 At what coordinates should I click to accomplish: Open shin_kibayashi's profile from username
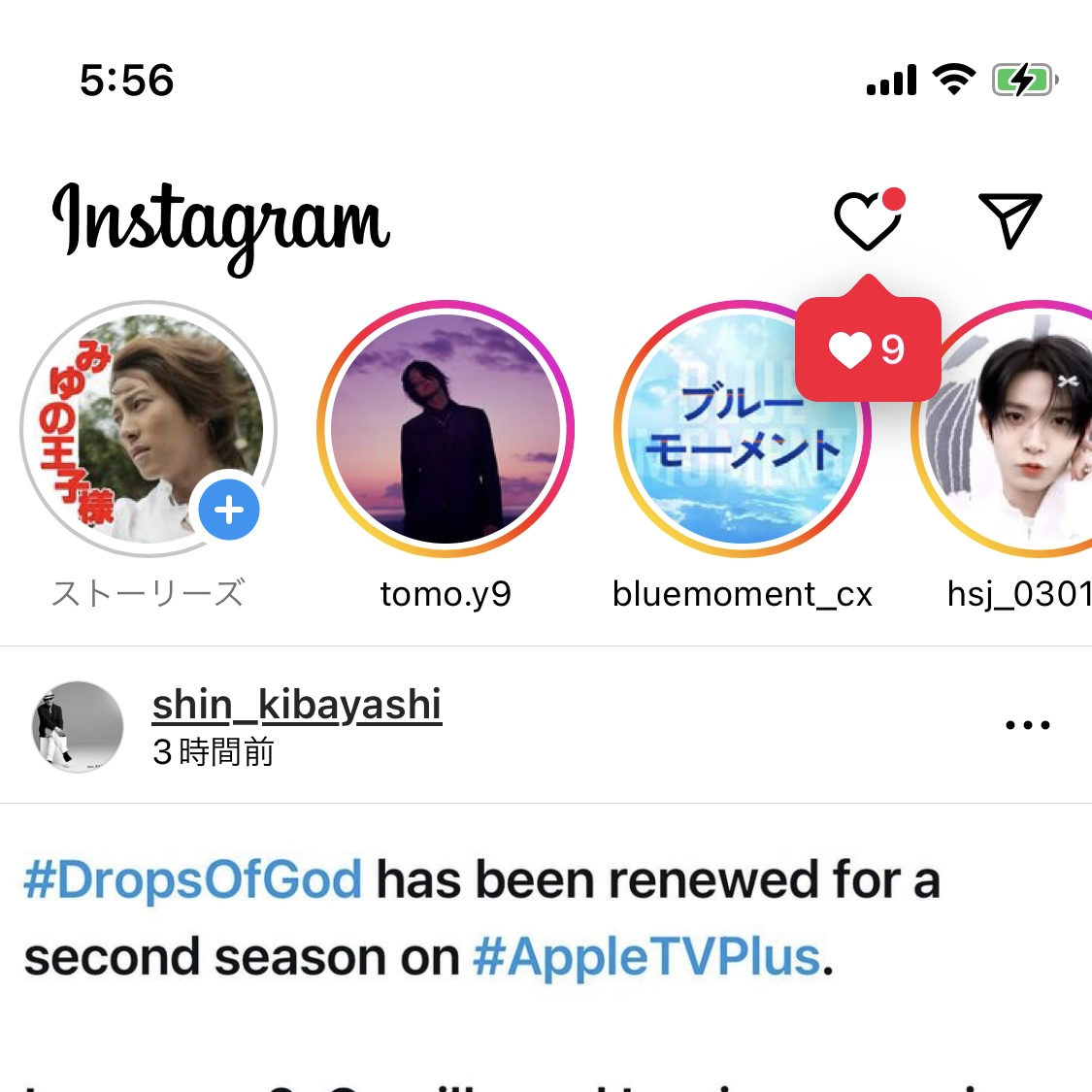[x=296, y=705]
